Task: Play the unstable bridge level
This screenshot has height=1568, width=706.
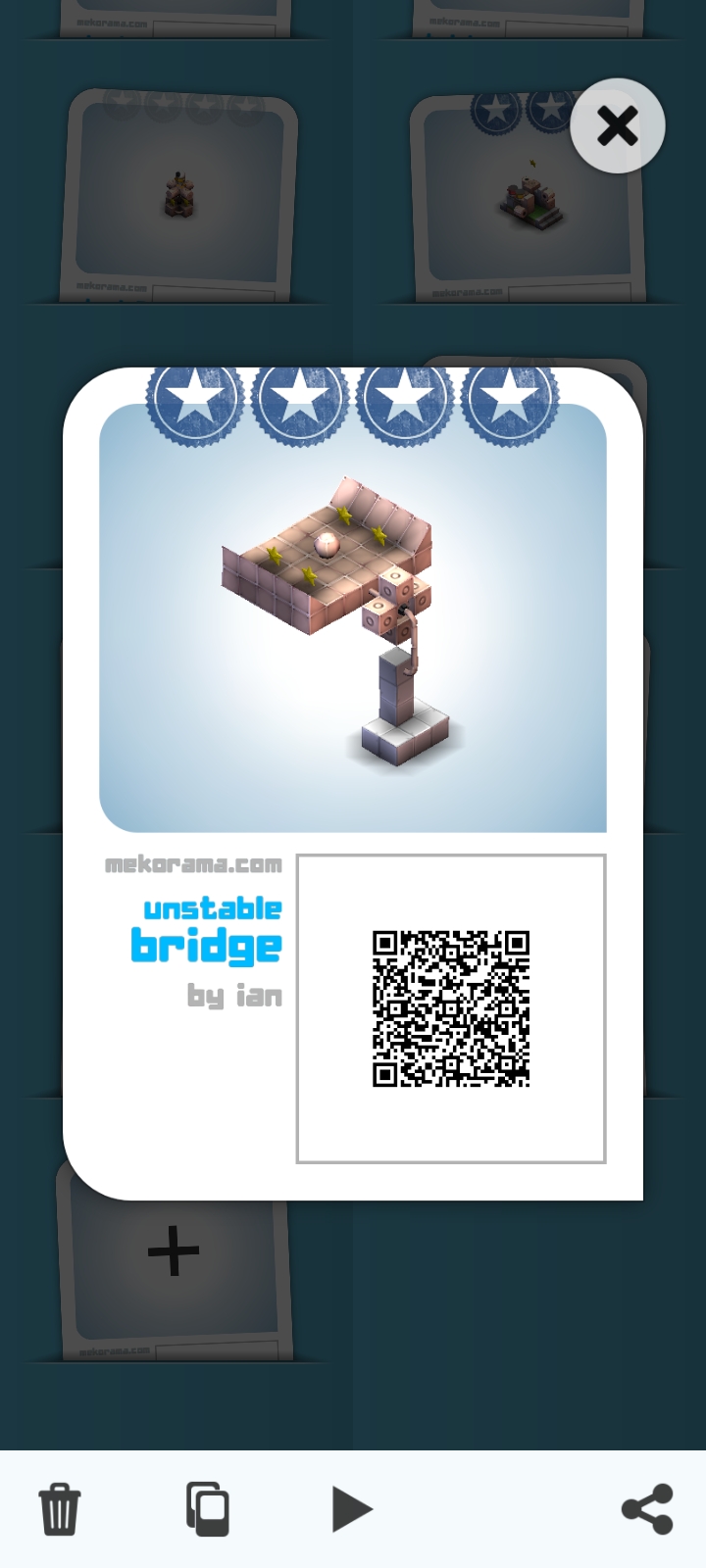Action: [351, 1508]
